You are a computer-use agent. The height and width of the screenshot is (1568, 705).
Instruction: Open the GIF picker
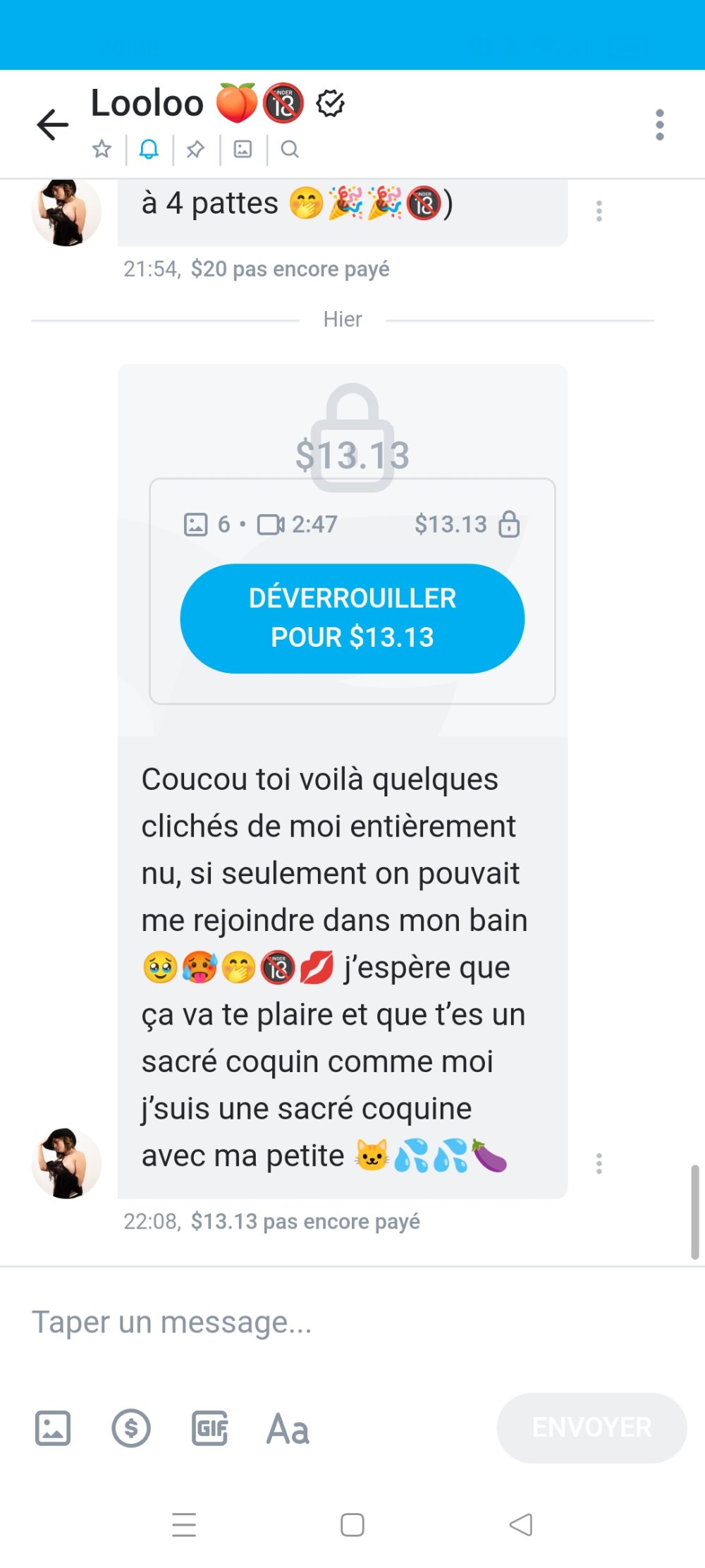[x=210, y=1428]
